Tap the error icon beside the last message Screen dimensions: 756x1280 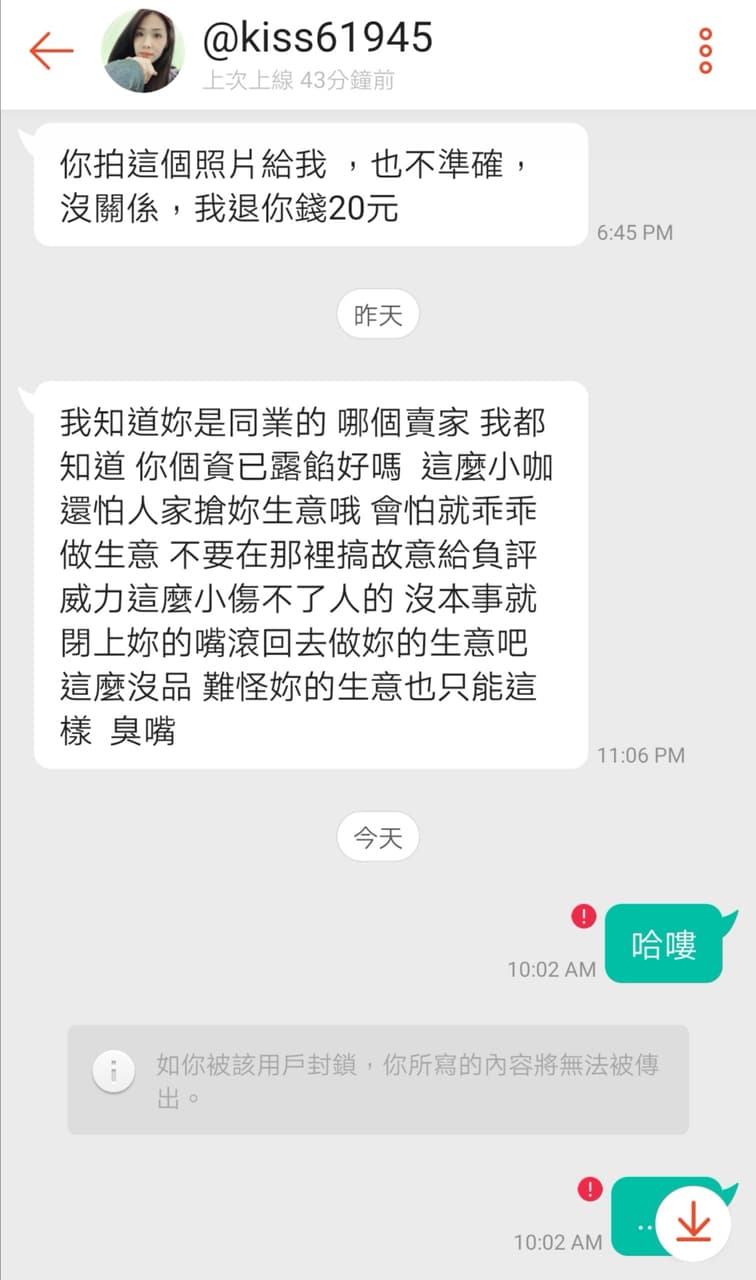(x=590, y=1189)
